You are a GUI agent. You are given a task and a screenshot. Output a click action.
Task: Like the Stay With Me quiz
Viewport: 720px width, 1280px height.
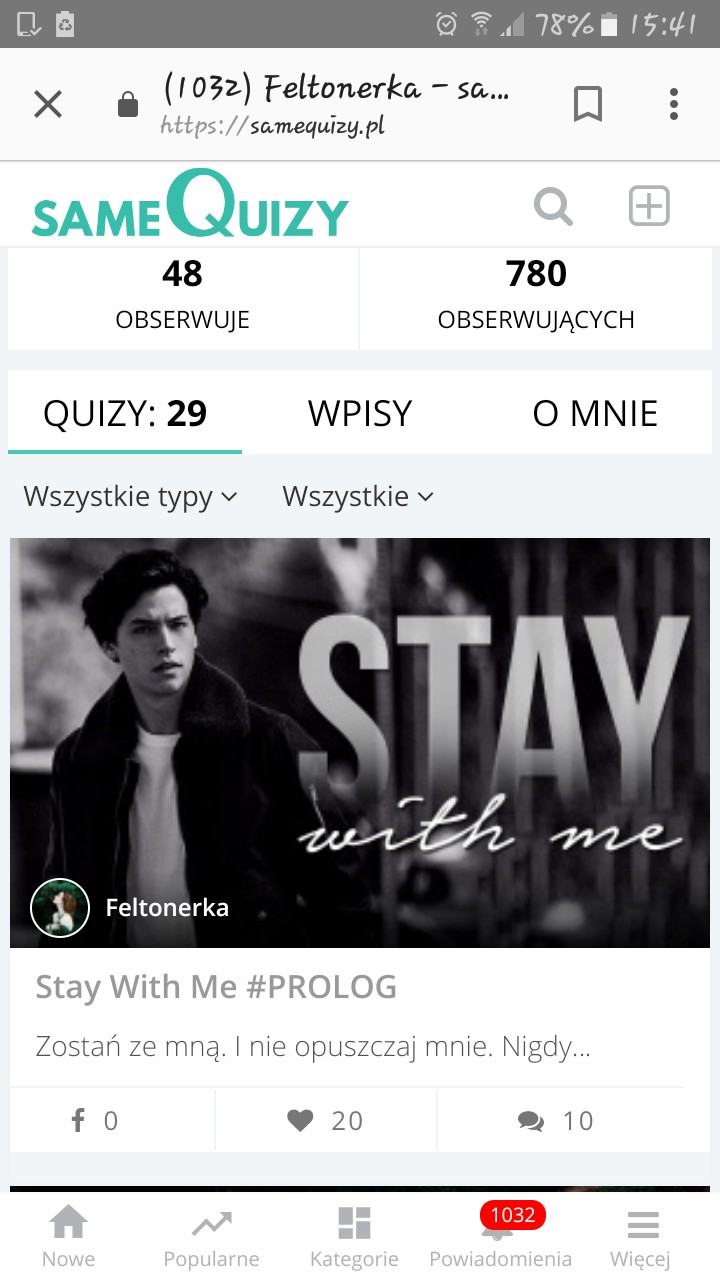pos(325,1120)
